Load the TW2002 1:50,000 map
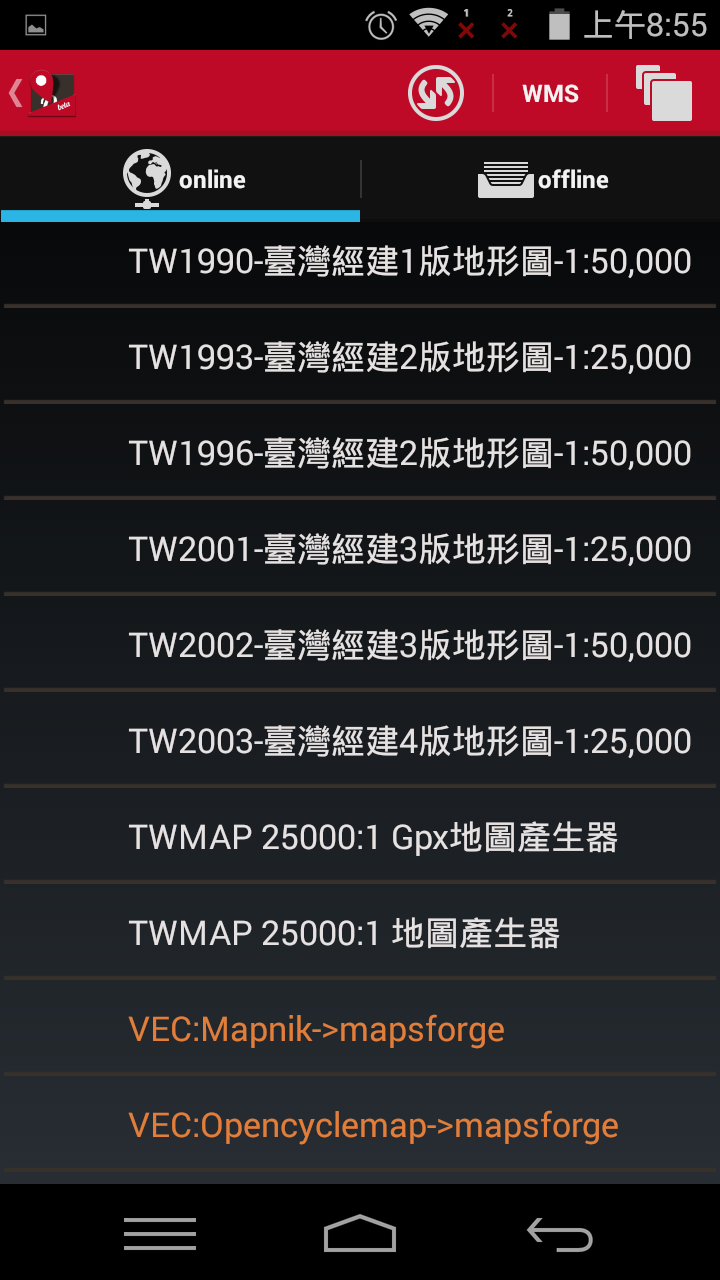 (x=360, y=645)
